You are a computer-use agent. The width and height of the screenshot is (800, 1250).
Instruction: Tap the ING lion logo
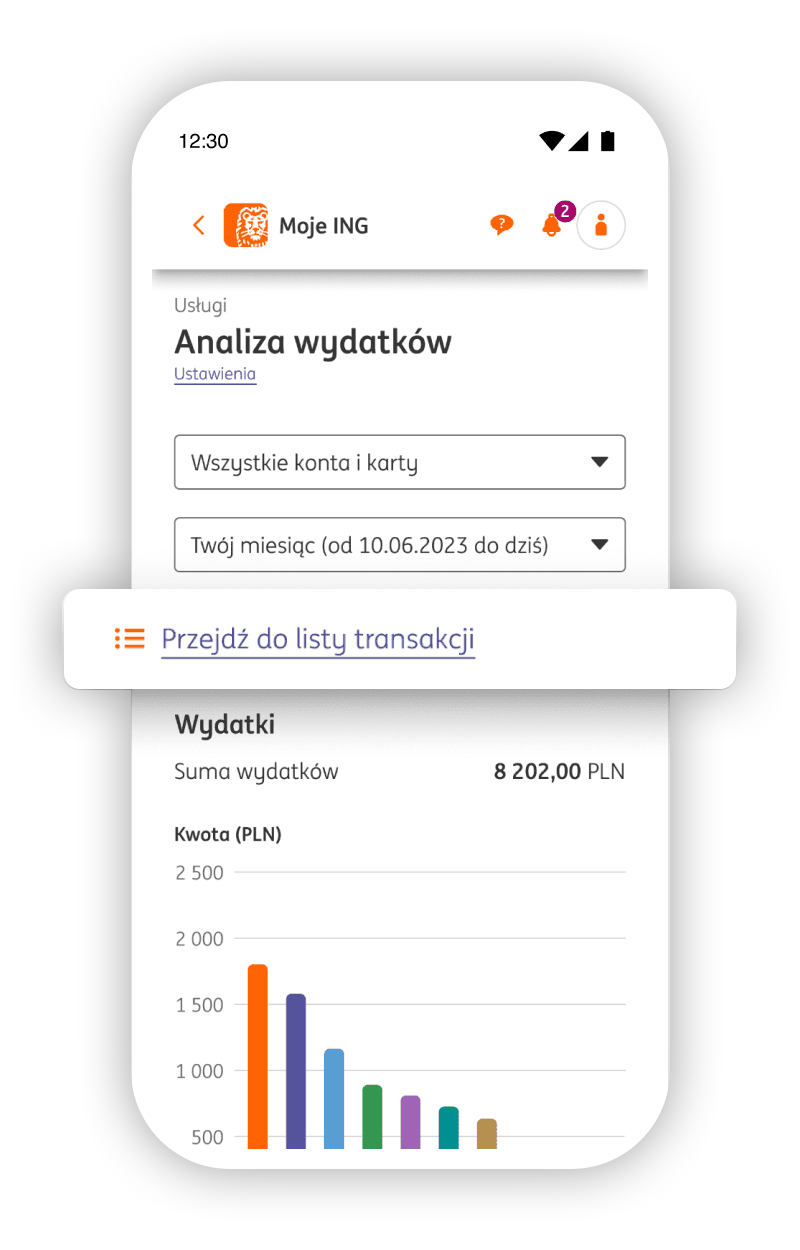point(246,225)
